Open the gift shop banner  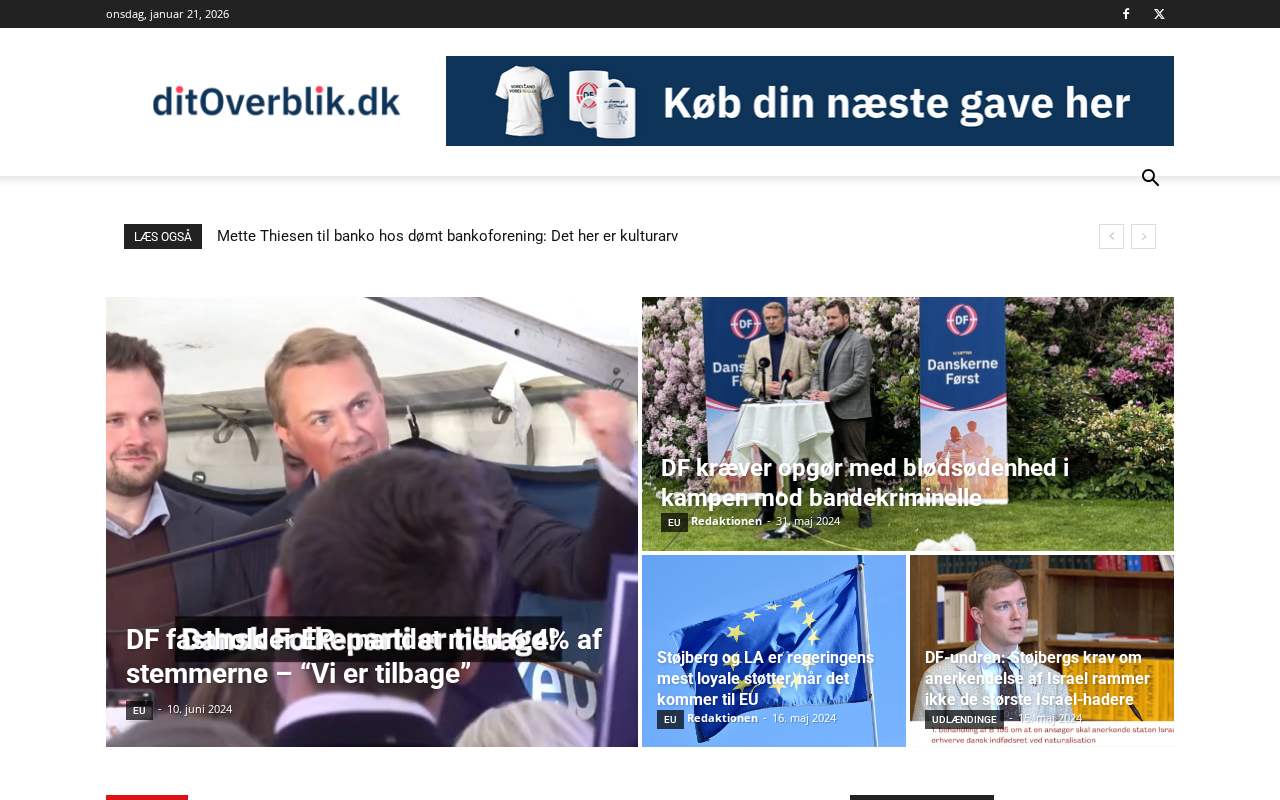tap(809, 101)
